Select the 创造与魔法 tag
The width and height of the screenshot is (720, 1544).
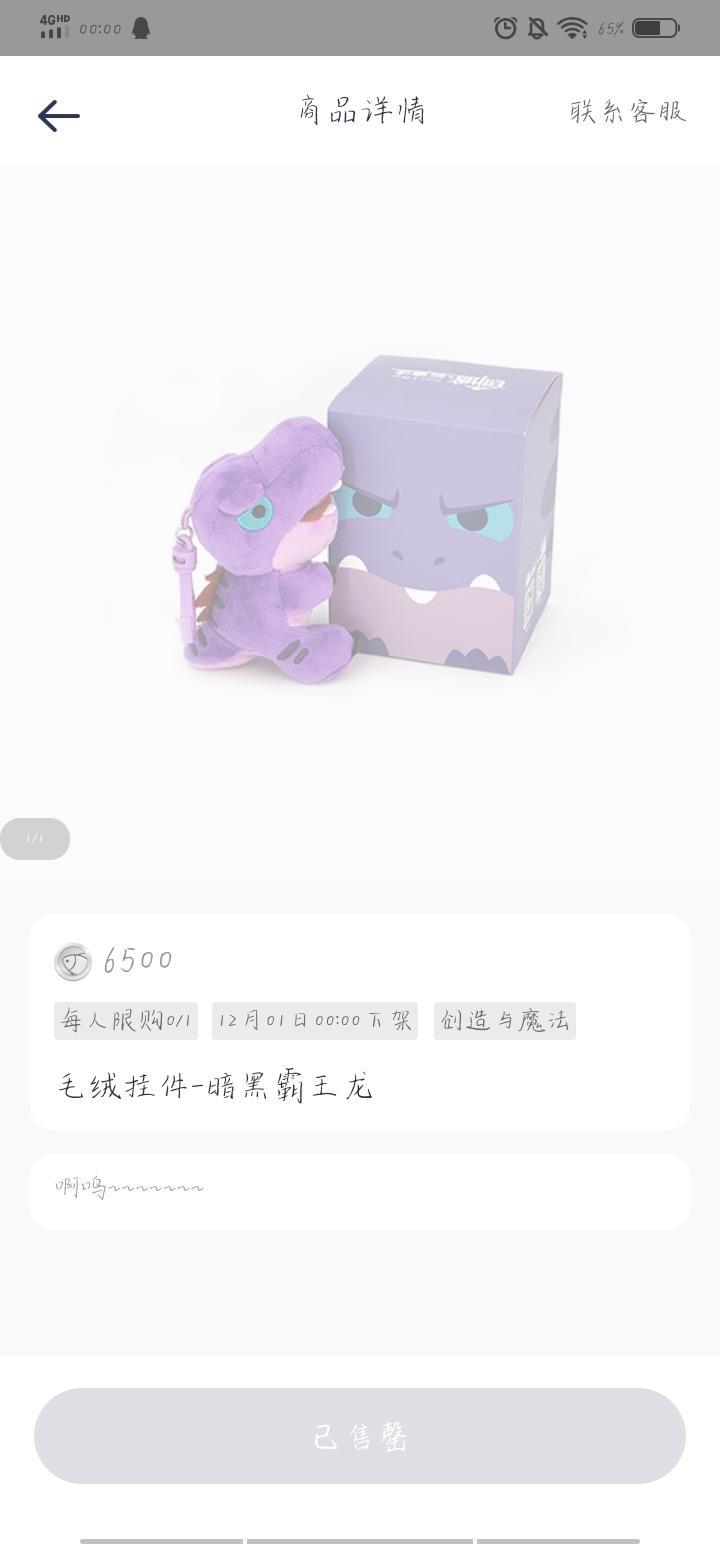point(504,1021)
